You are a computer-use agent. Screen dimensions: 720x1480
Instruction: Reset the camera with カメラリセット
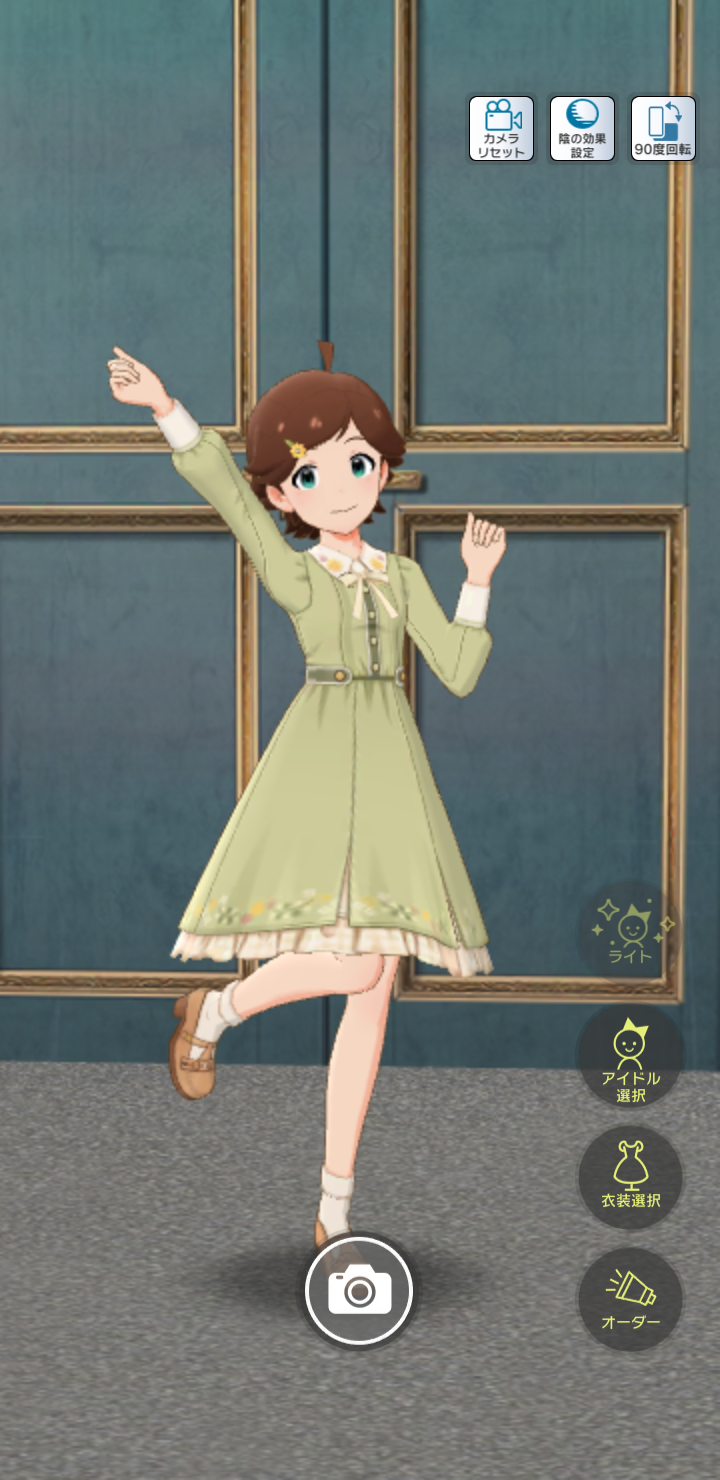tap(502, 128)
